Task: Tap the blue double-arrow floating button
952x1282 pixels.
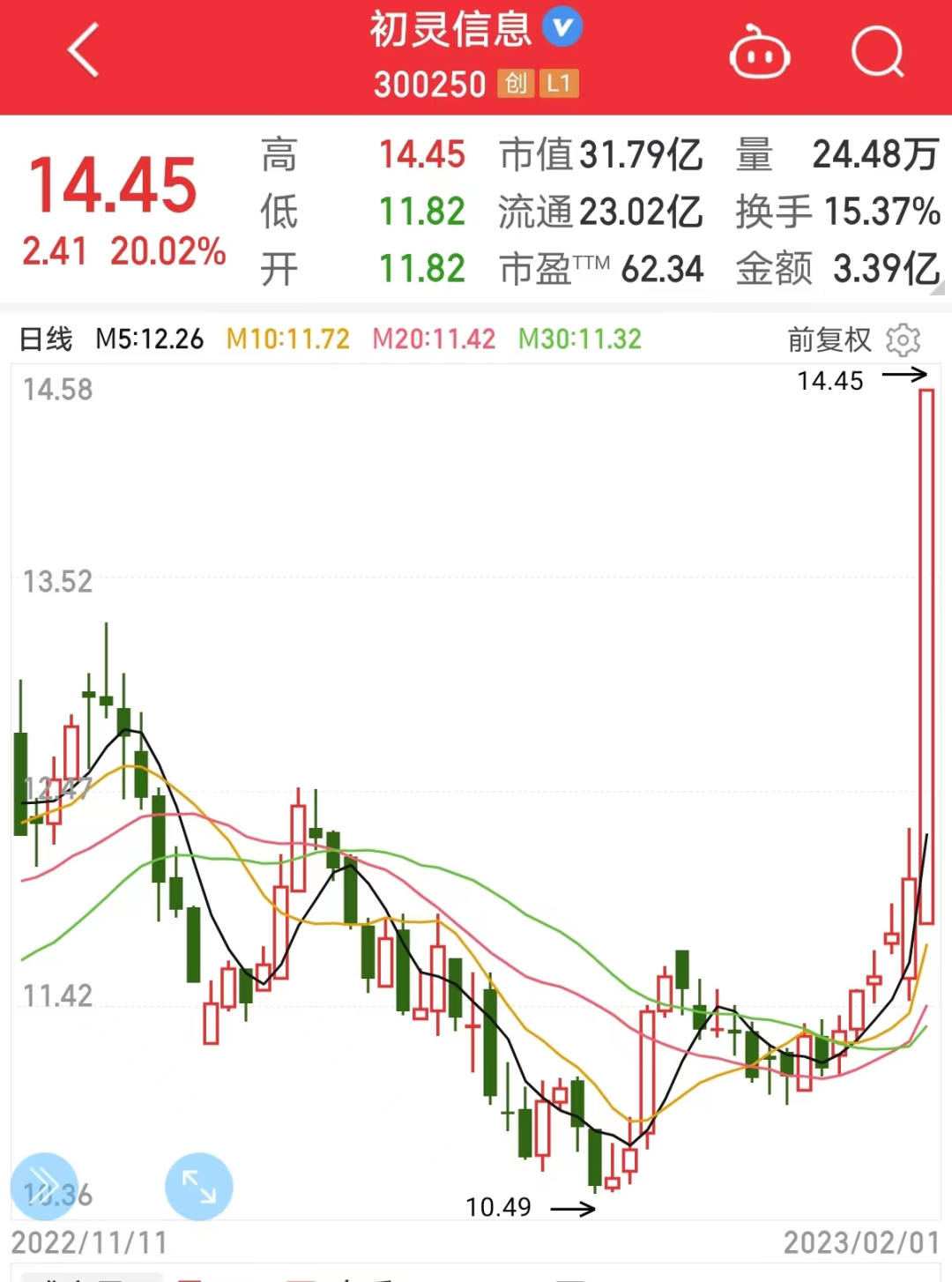Action: [x=44, y=1186]
